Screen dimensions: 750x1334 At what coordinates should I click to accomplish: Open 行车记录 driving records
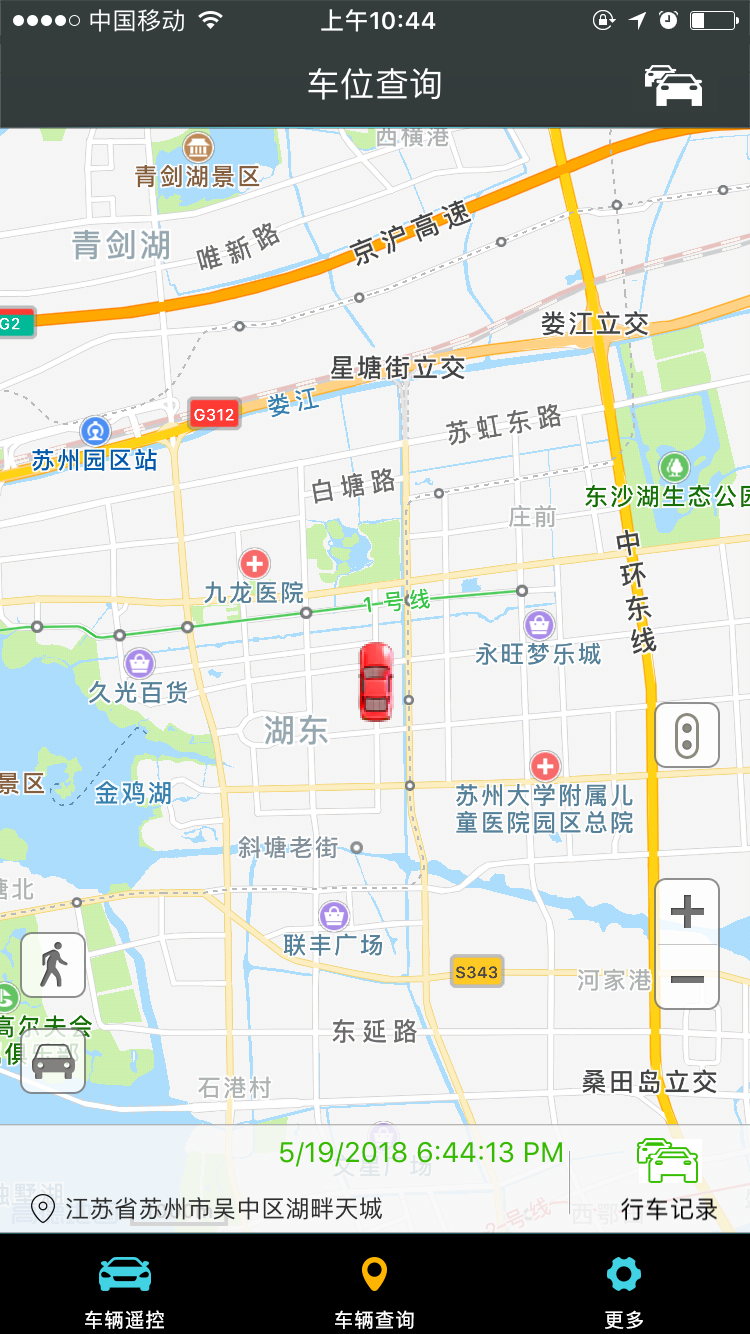(x=669, y=1180)
